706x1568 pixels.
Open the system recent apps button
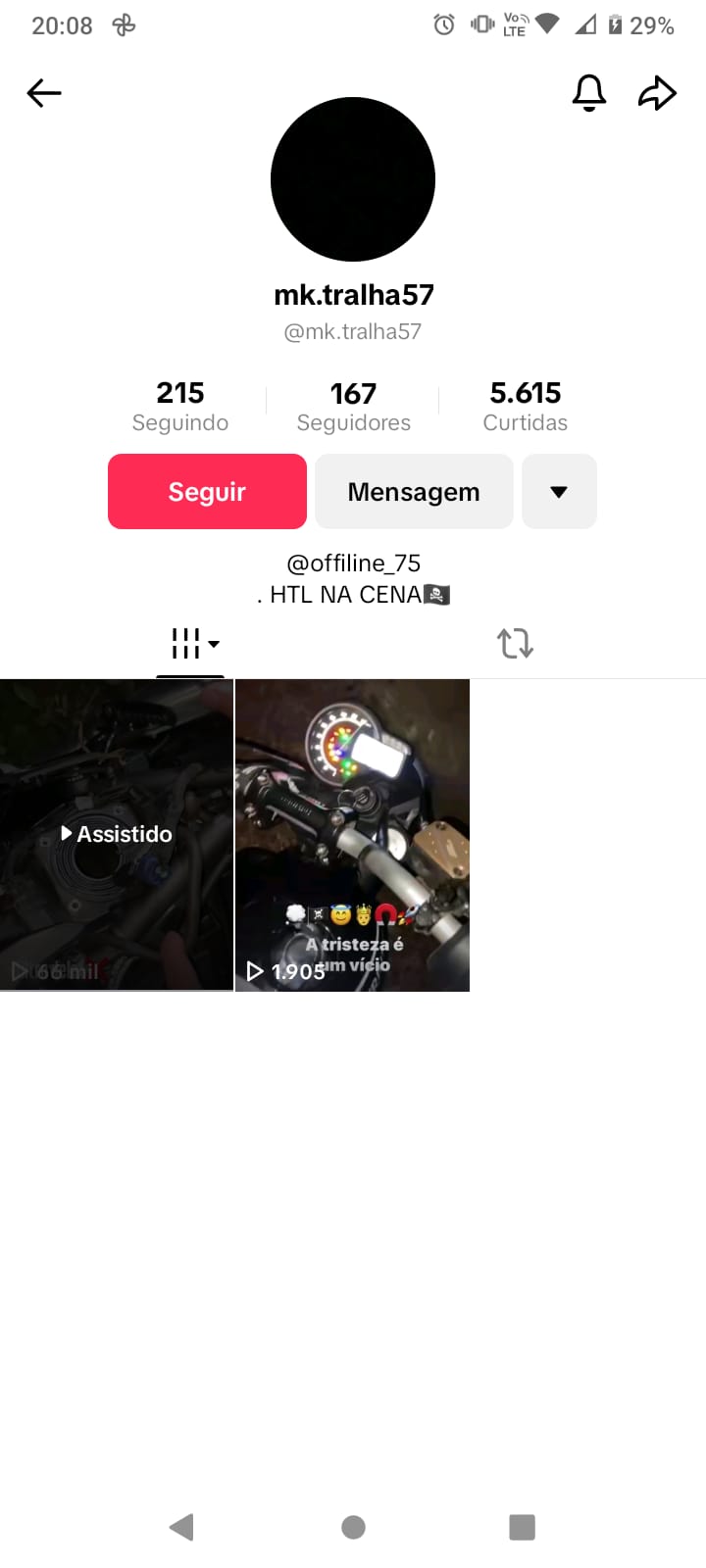point(522,1527)
